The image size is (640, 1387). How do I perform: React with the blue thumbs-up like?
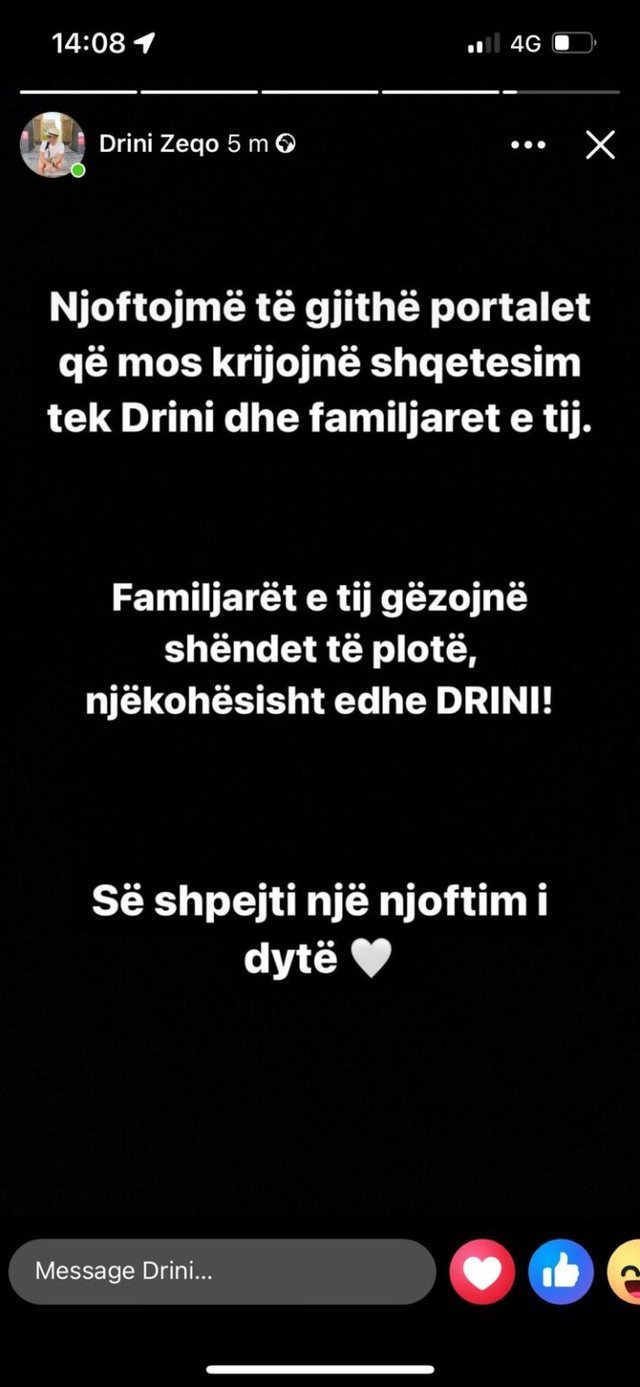point(561,1271)
